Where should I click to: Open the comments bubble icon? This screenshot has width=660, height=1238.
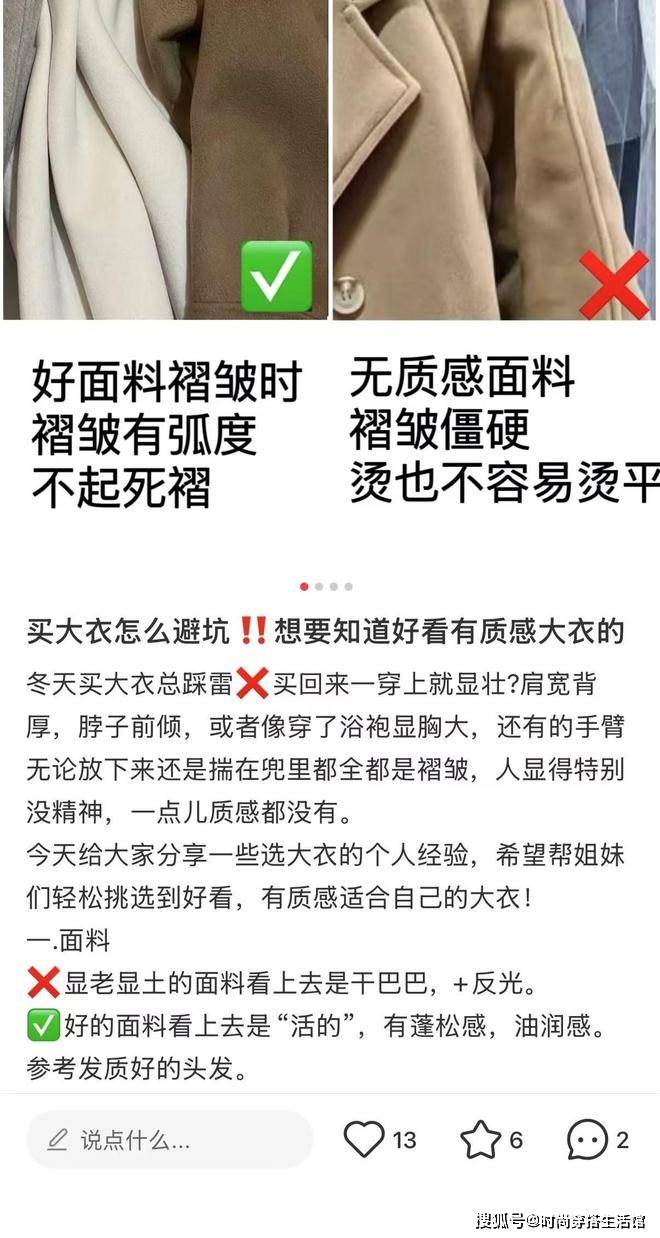coord(587,1139)
